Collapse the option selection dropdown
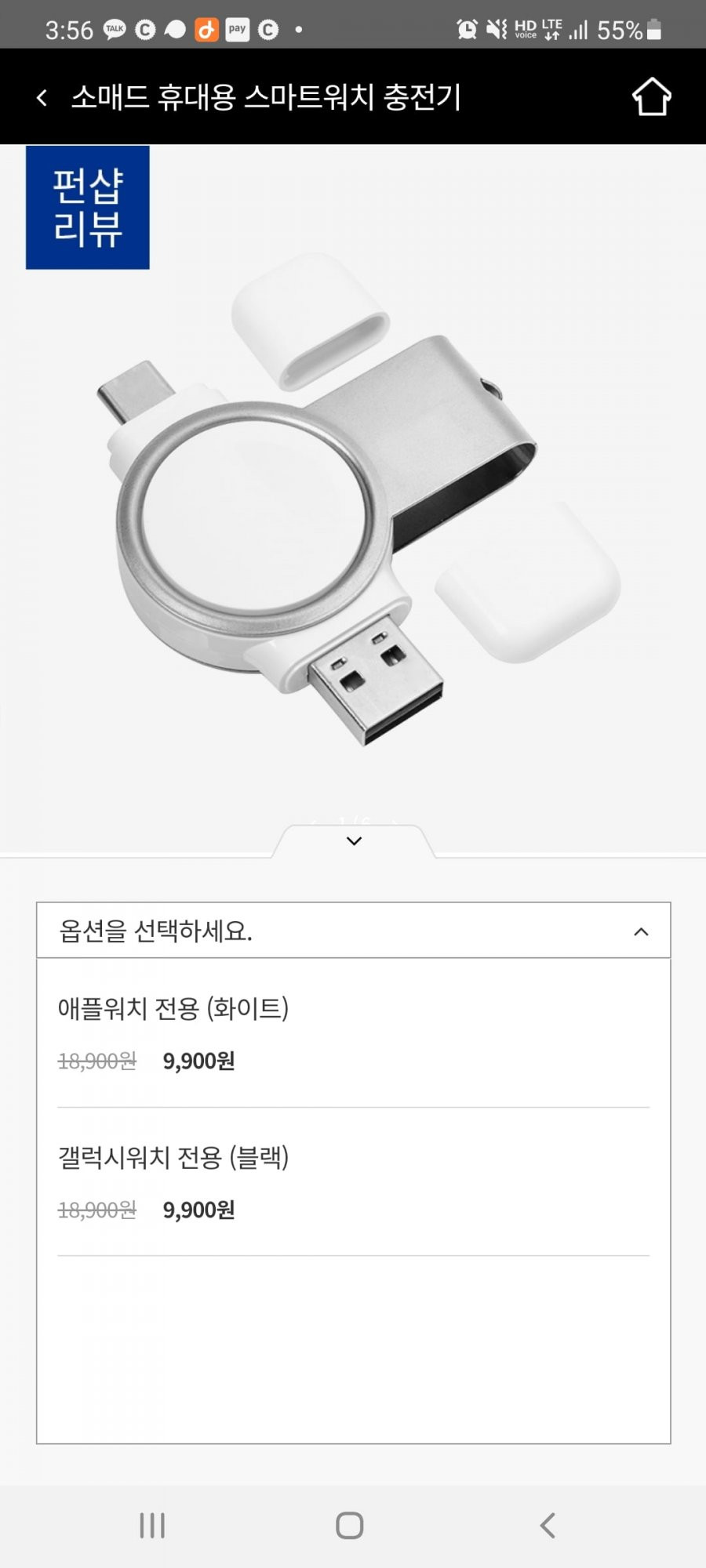 click(x=640, y=931)
